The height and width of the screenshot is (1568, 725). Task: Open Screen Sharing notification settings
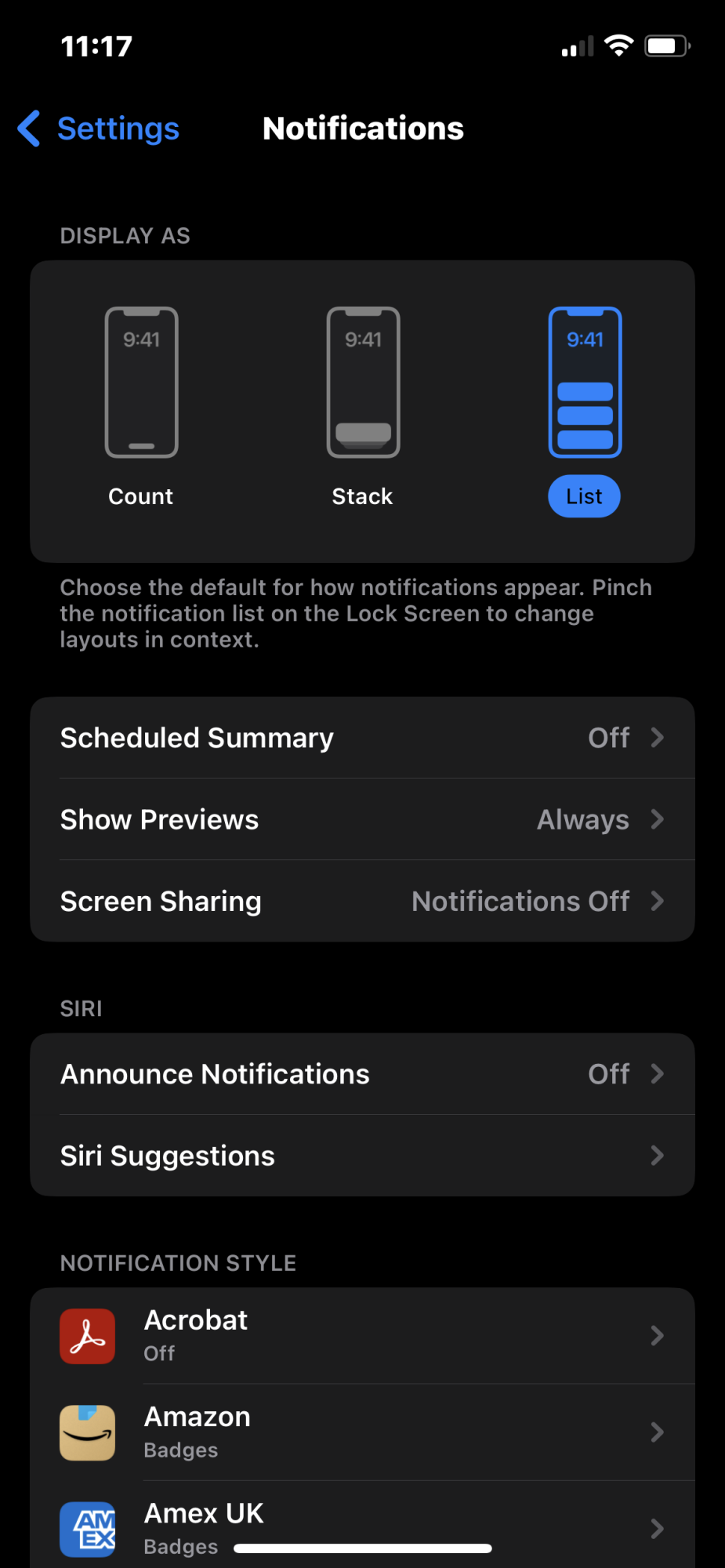pyautogui.click(x=362, y=902)
